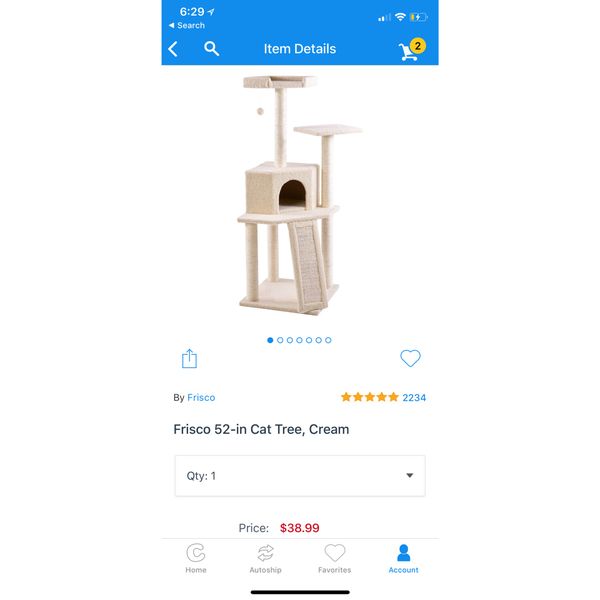Screen dimensions: 600x600
Task: Expand the Qty: 1 dropdown
Action: pyautogui.click(x=300, y=476)
